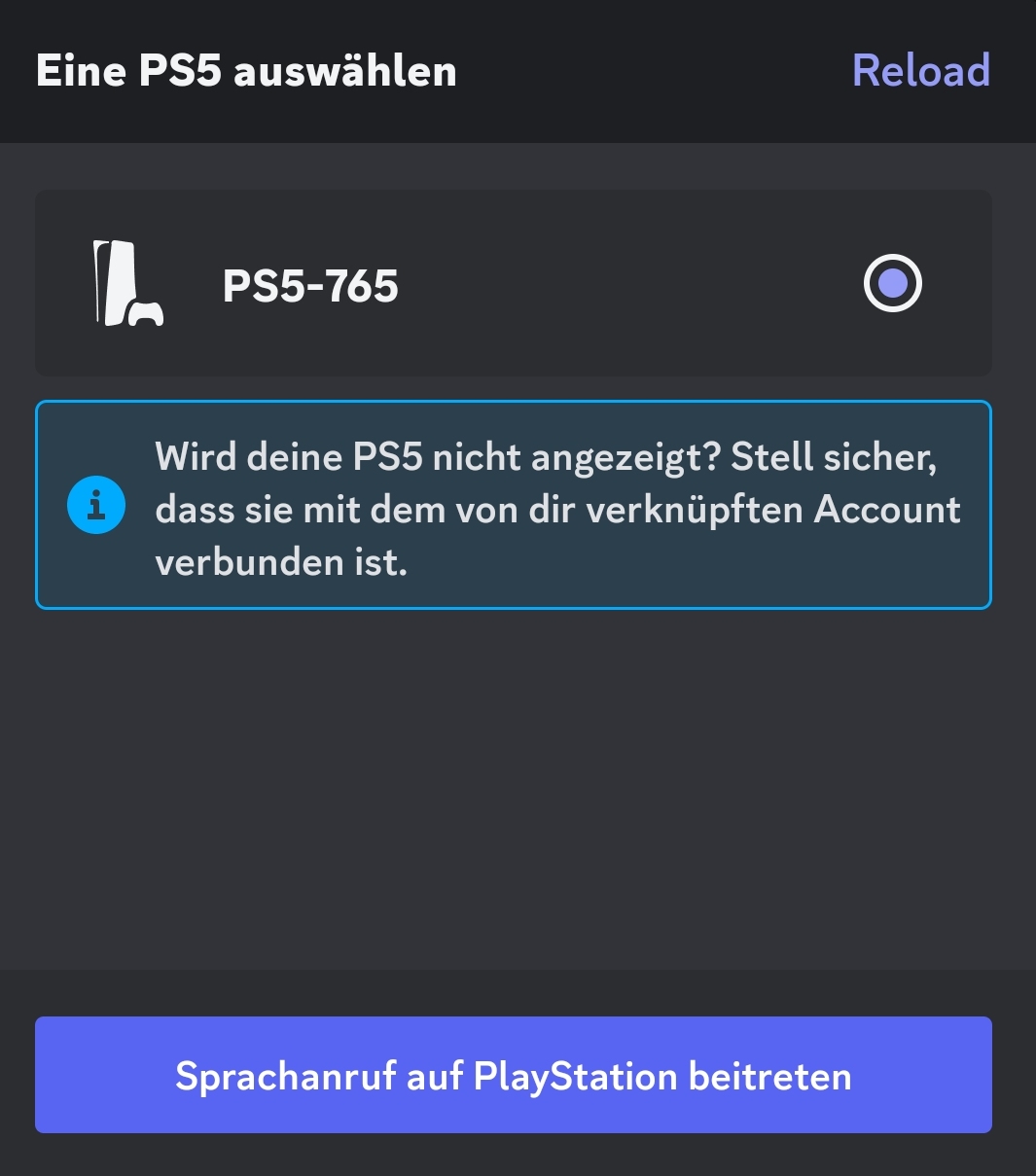This screenshot has width=1036, height=1176.
Task: Tap Reload to refresh the PS5 list
Action: click(920, 71)
